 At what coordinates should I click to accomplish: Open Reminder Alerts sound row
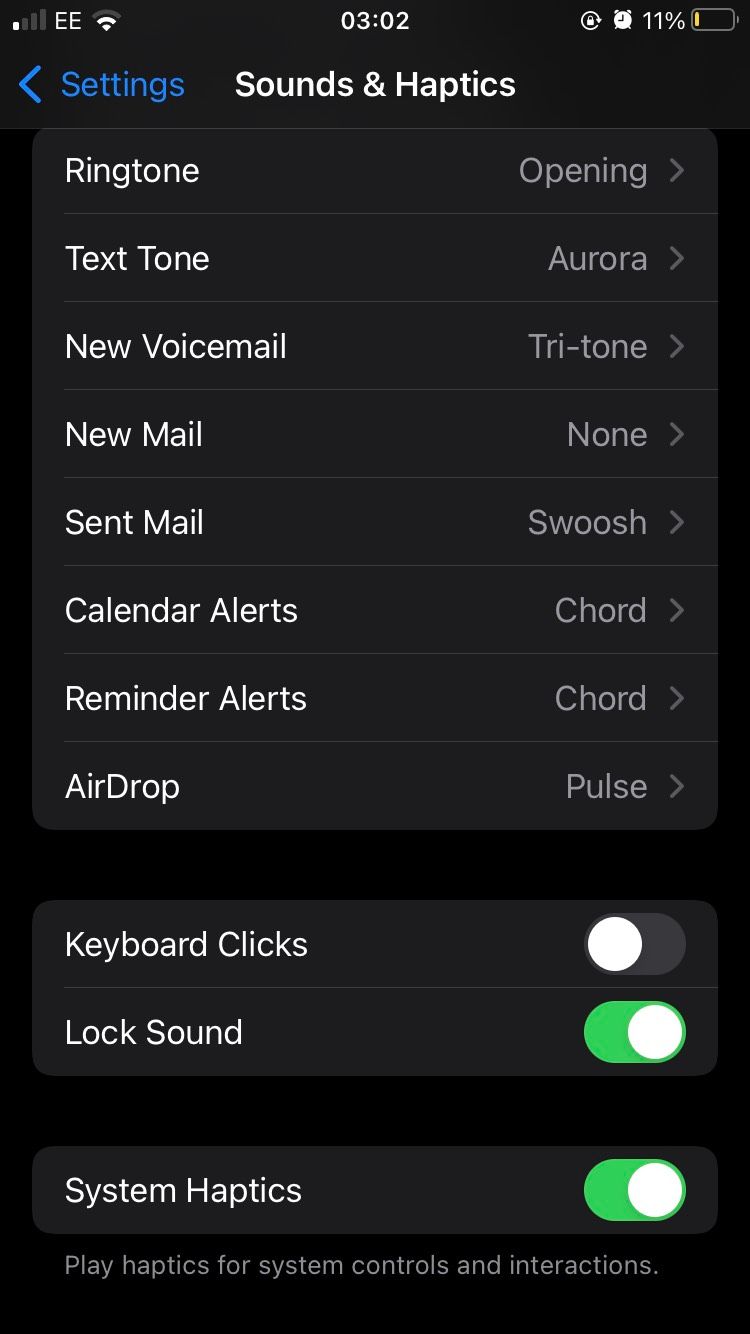coord(375,699)
